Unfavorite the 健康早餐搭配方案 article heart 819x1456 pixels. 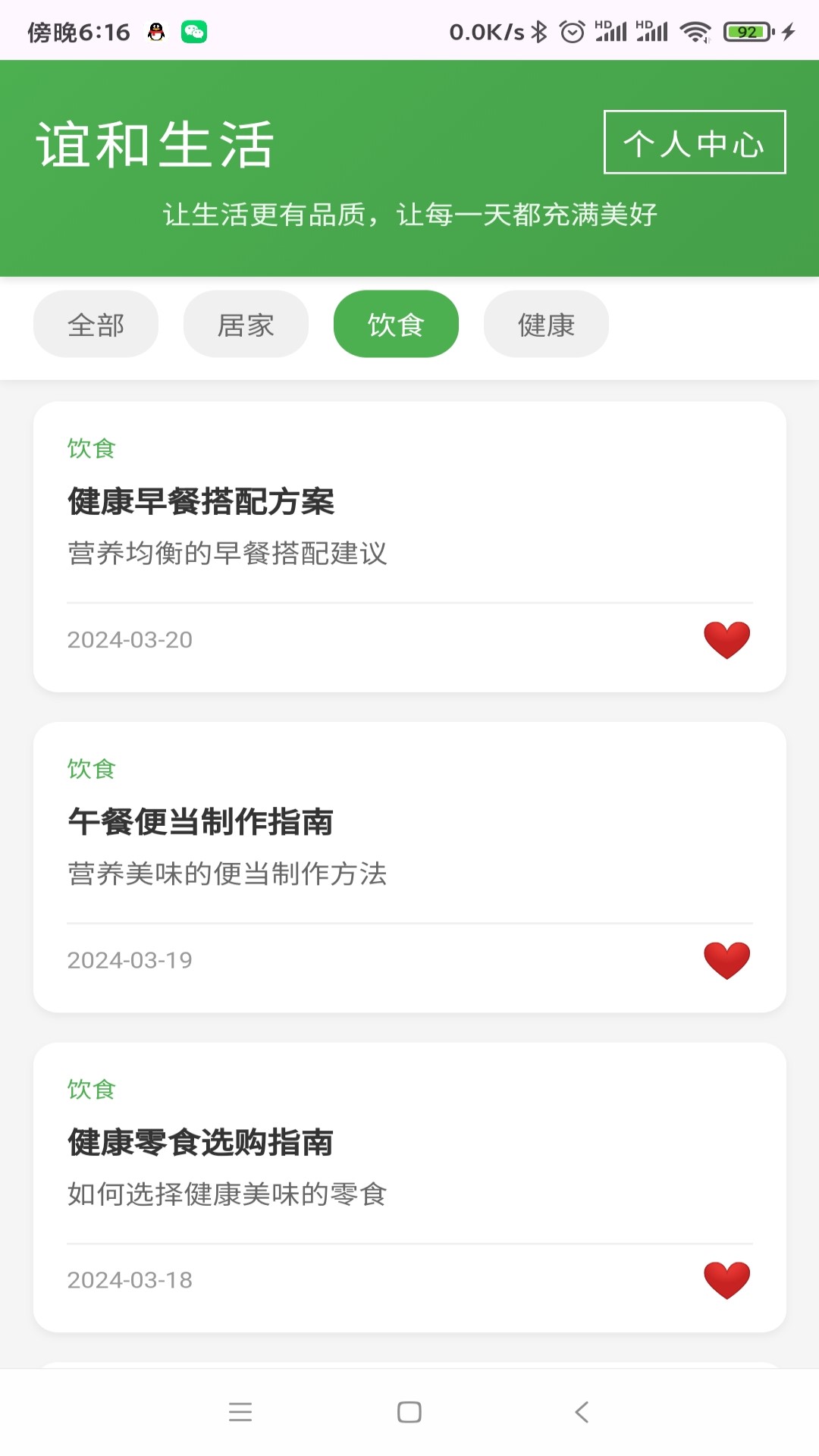[726, 639]
